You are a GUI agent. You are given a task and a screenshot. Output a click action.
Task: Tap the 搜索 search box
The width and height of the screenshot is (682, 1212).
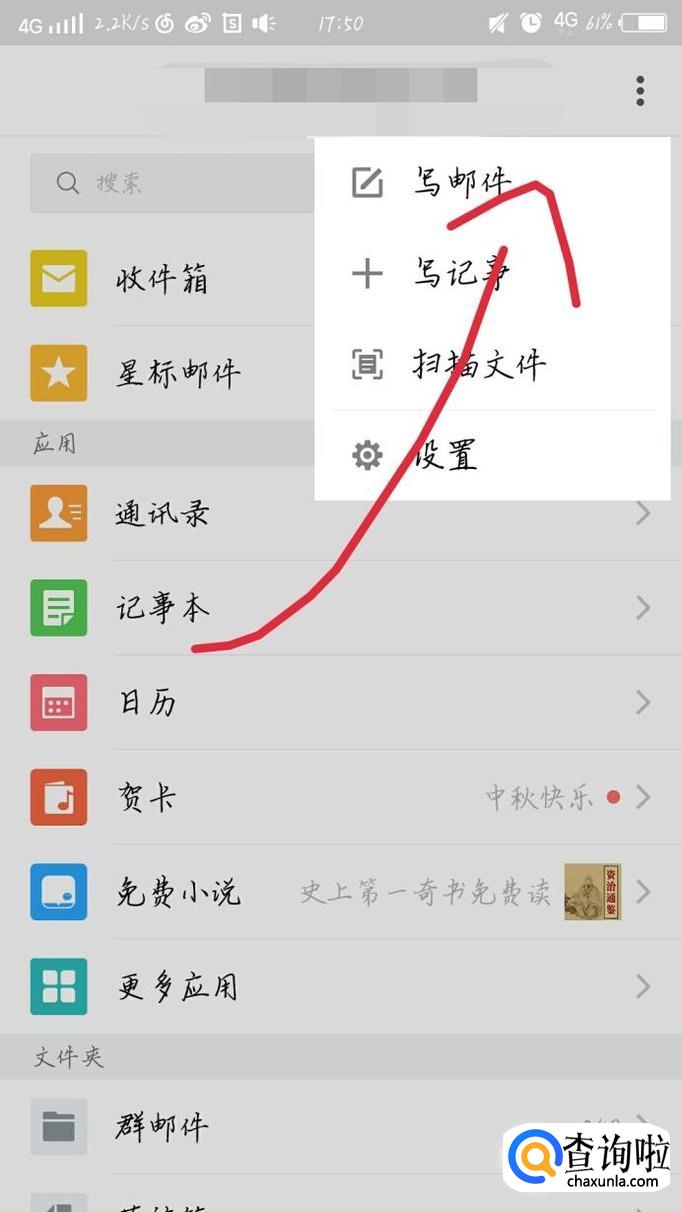click(173, 183)
